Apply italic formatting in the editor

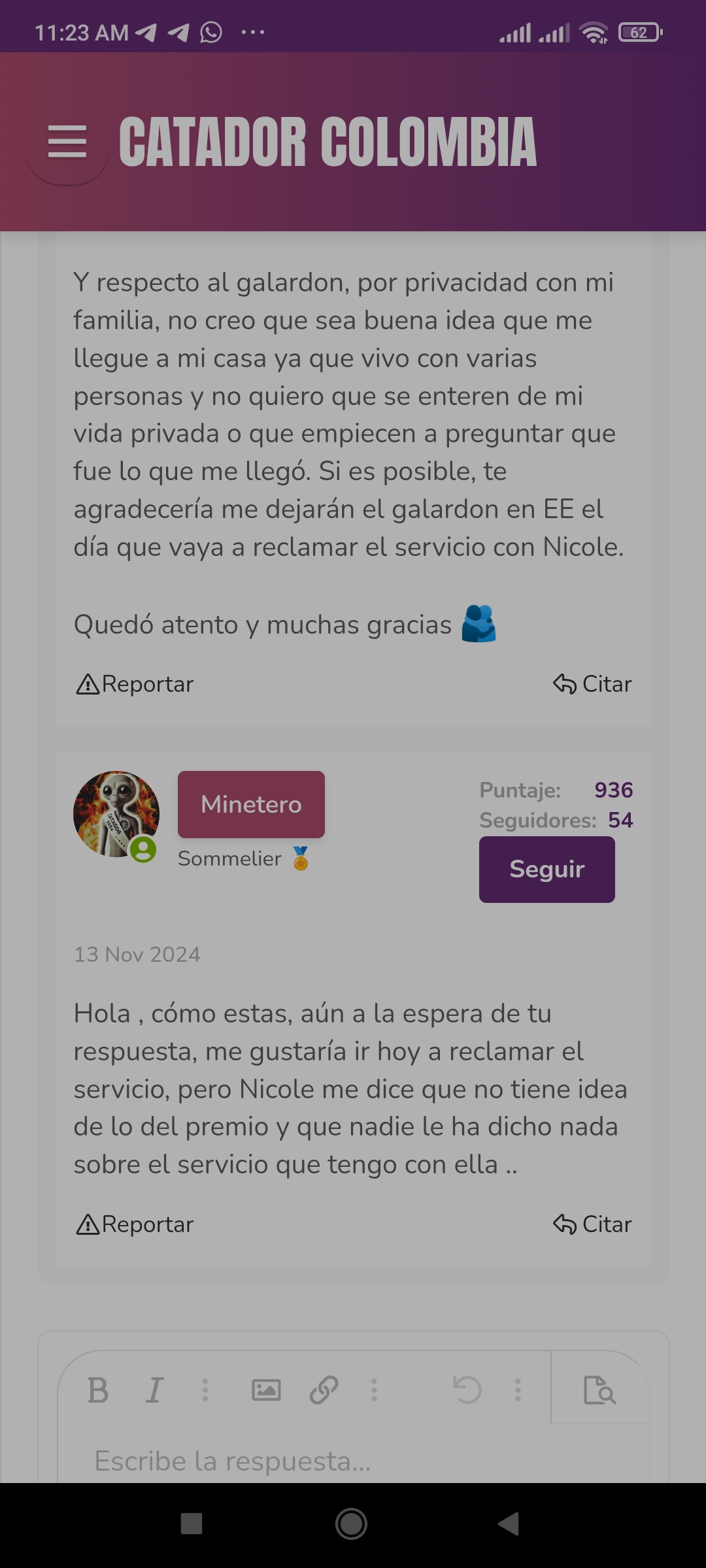[x=154, y=1390]
